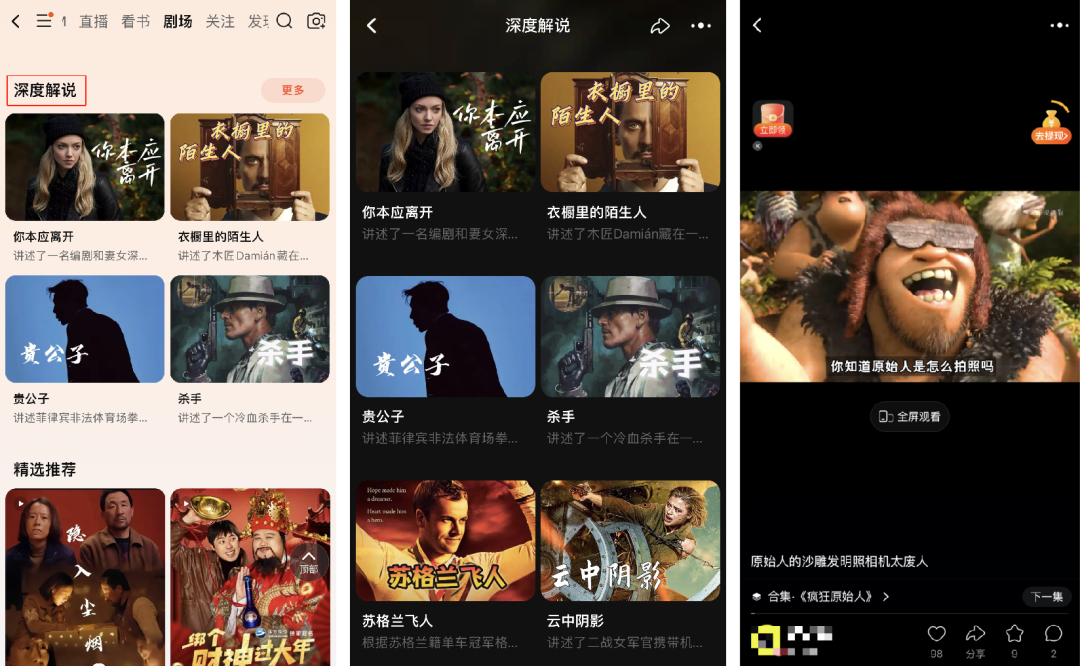This screenshot has width=1080, height=666.
Task: Open the camera icon in the top bar
Action: [316, 21]
